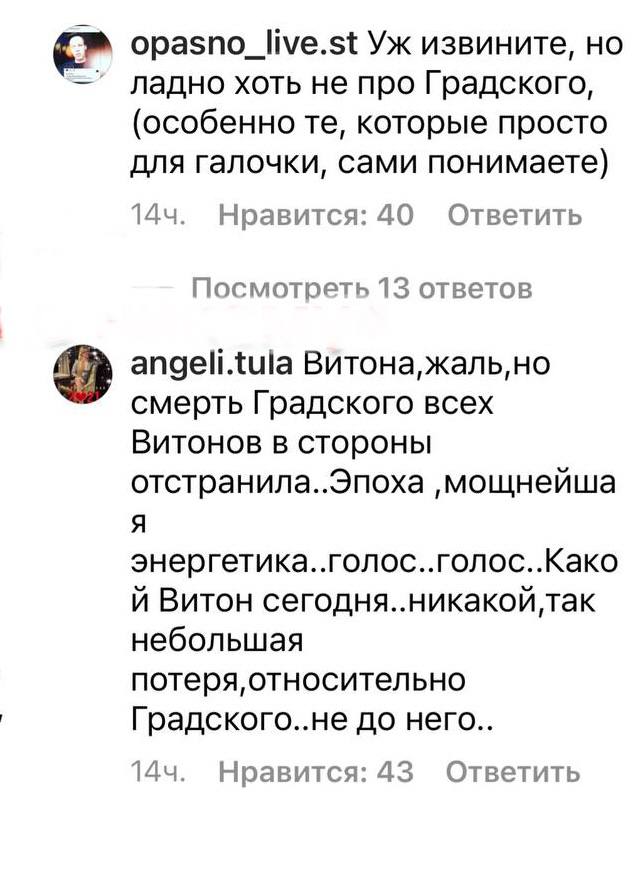Reply to angeli.tula's comment
The image size is (634, 873).
(x=513, y=772)
